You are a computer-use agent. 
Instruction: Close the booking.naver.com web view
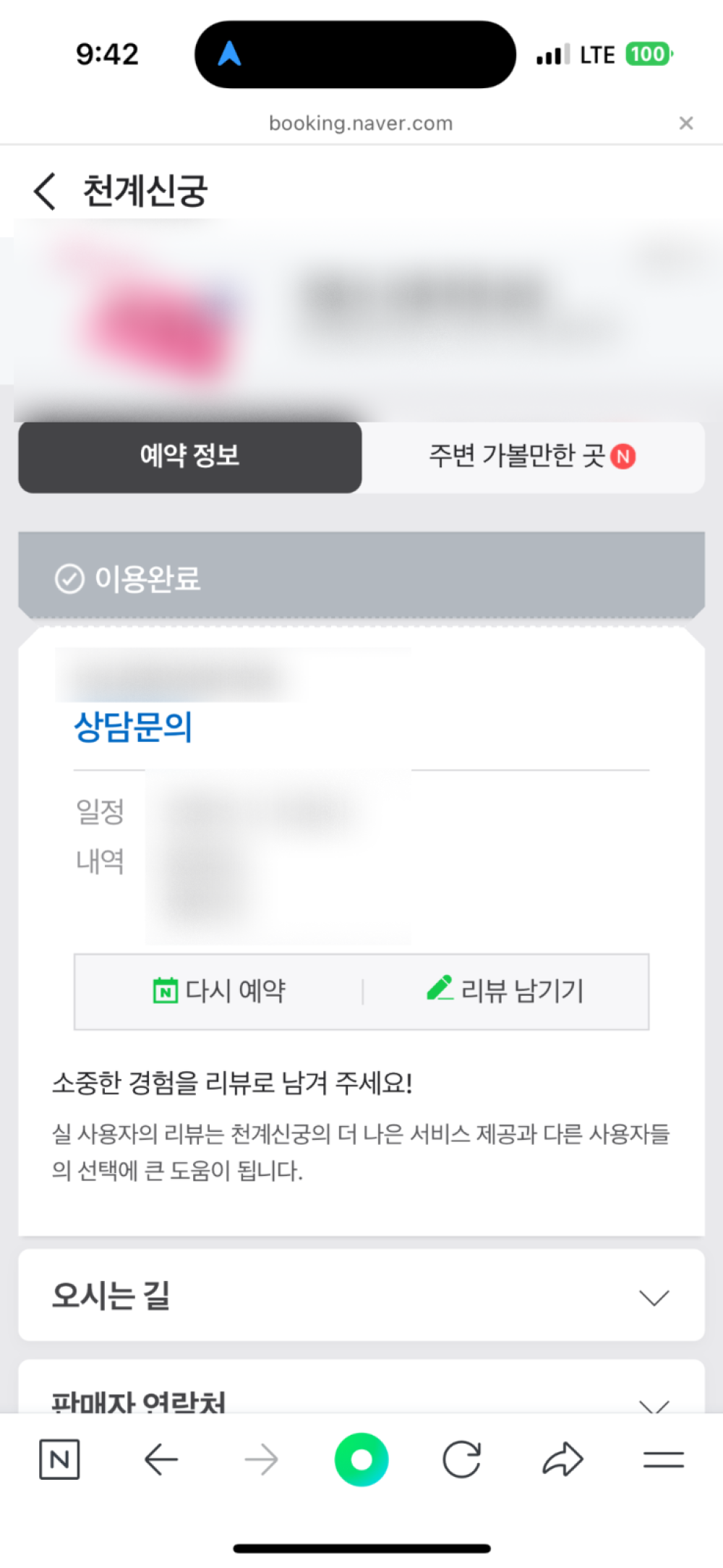click(685, 124)
